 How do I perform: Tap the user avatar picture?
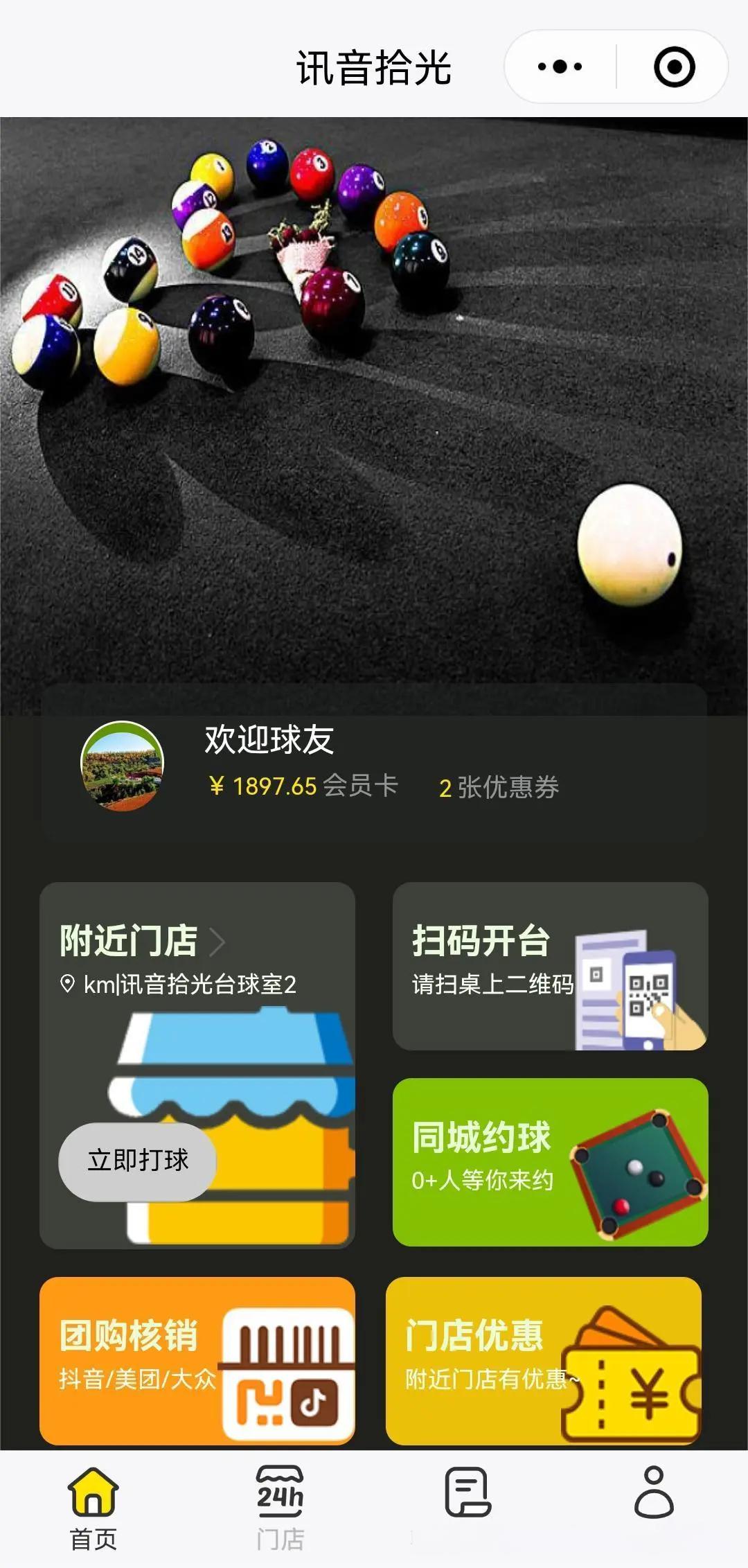click(x=123, y=766)
